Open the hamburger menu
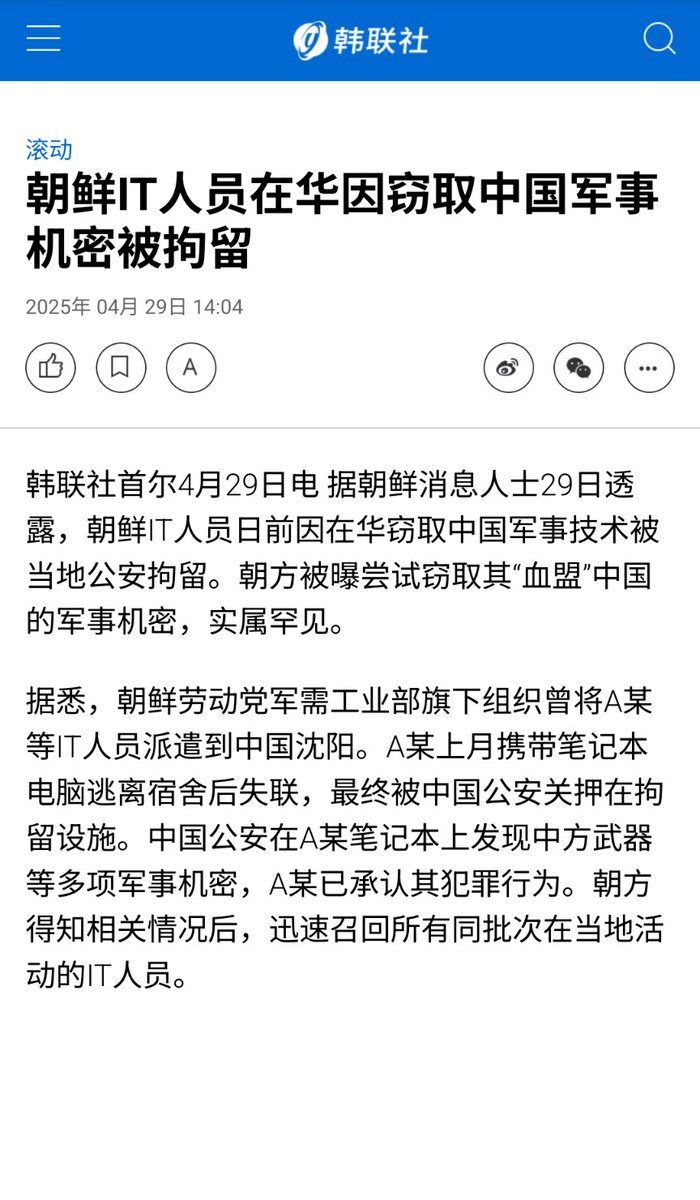Viewport: 700px width, 1200px height. pos(43,39)
